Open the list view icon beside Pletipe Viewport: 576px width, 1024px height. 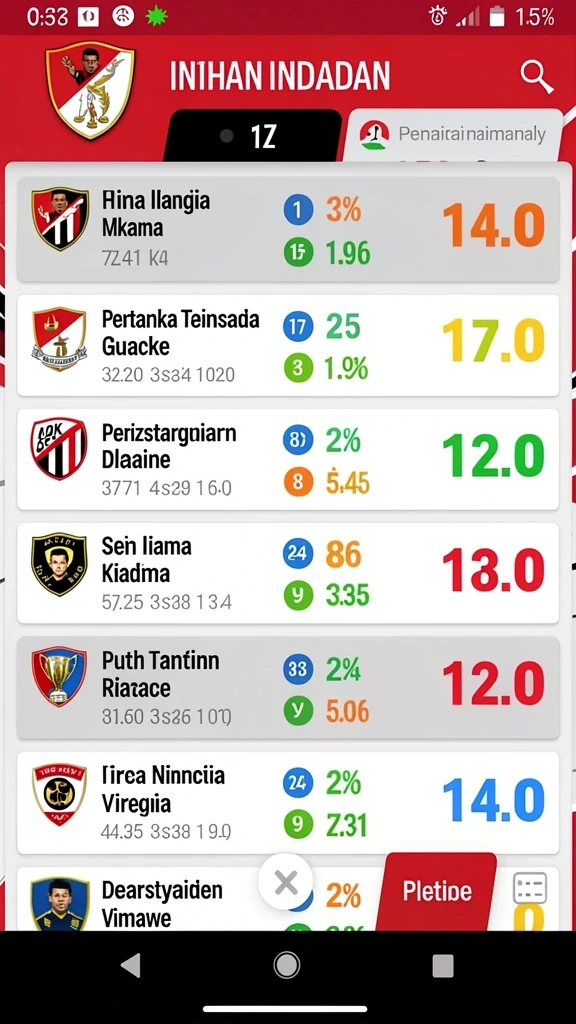[530, 889]
